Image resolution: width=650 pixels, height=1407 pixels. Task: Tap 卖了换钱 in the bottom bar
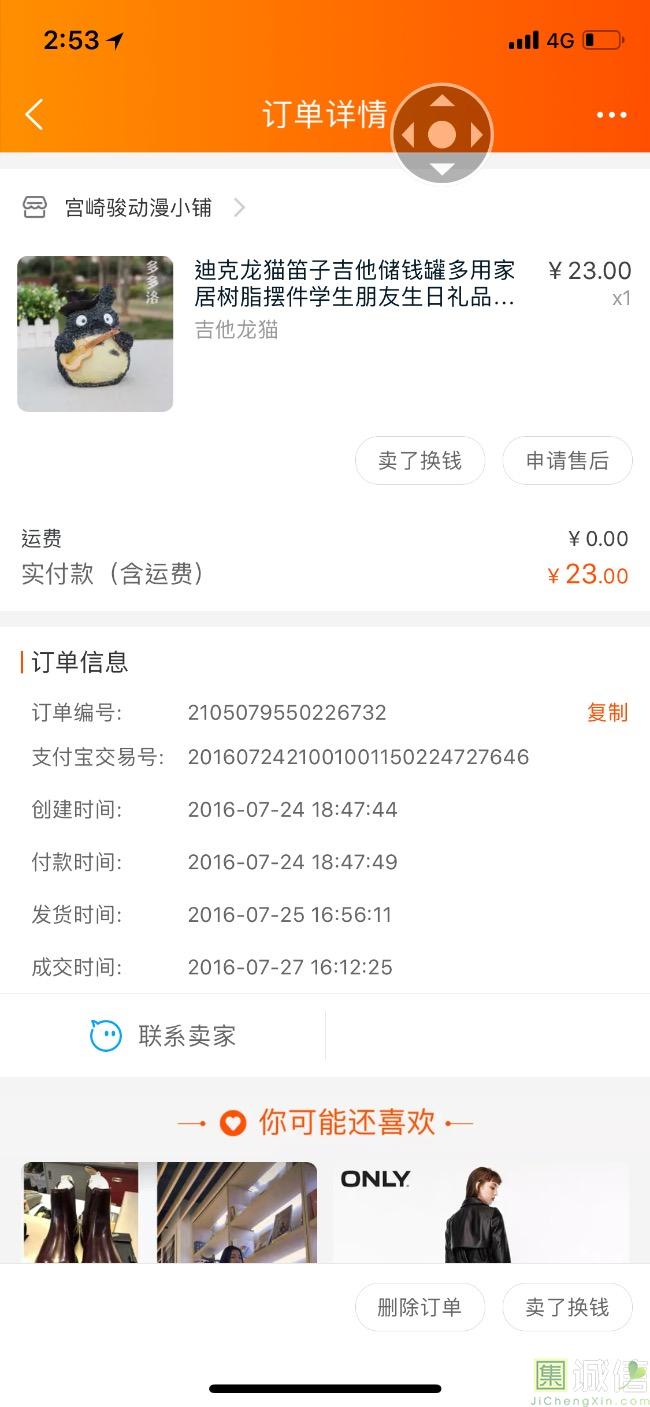(567, 1307)
